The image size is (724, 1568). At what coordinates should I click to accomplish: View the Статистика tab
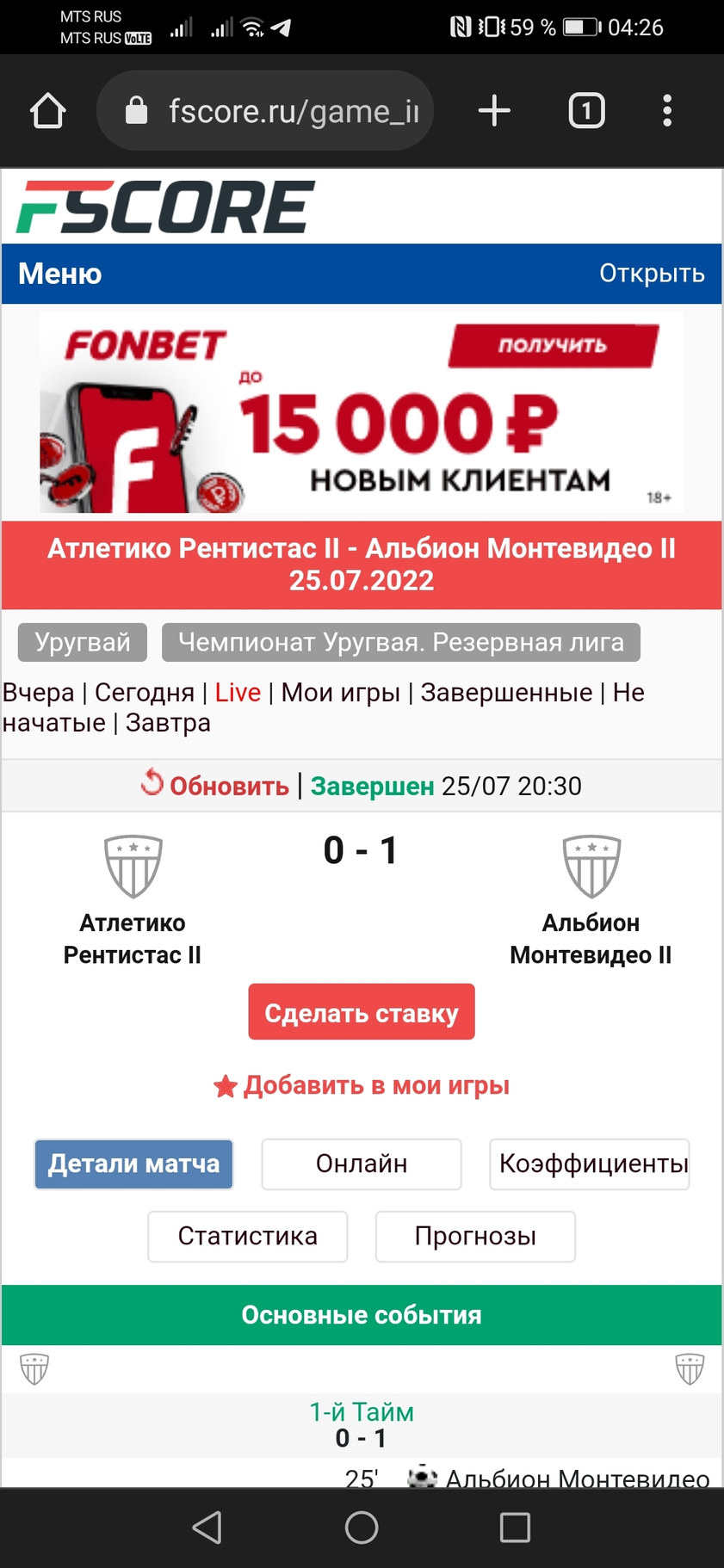pyautogui.click(x=248, y=1237)
